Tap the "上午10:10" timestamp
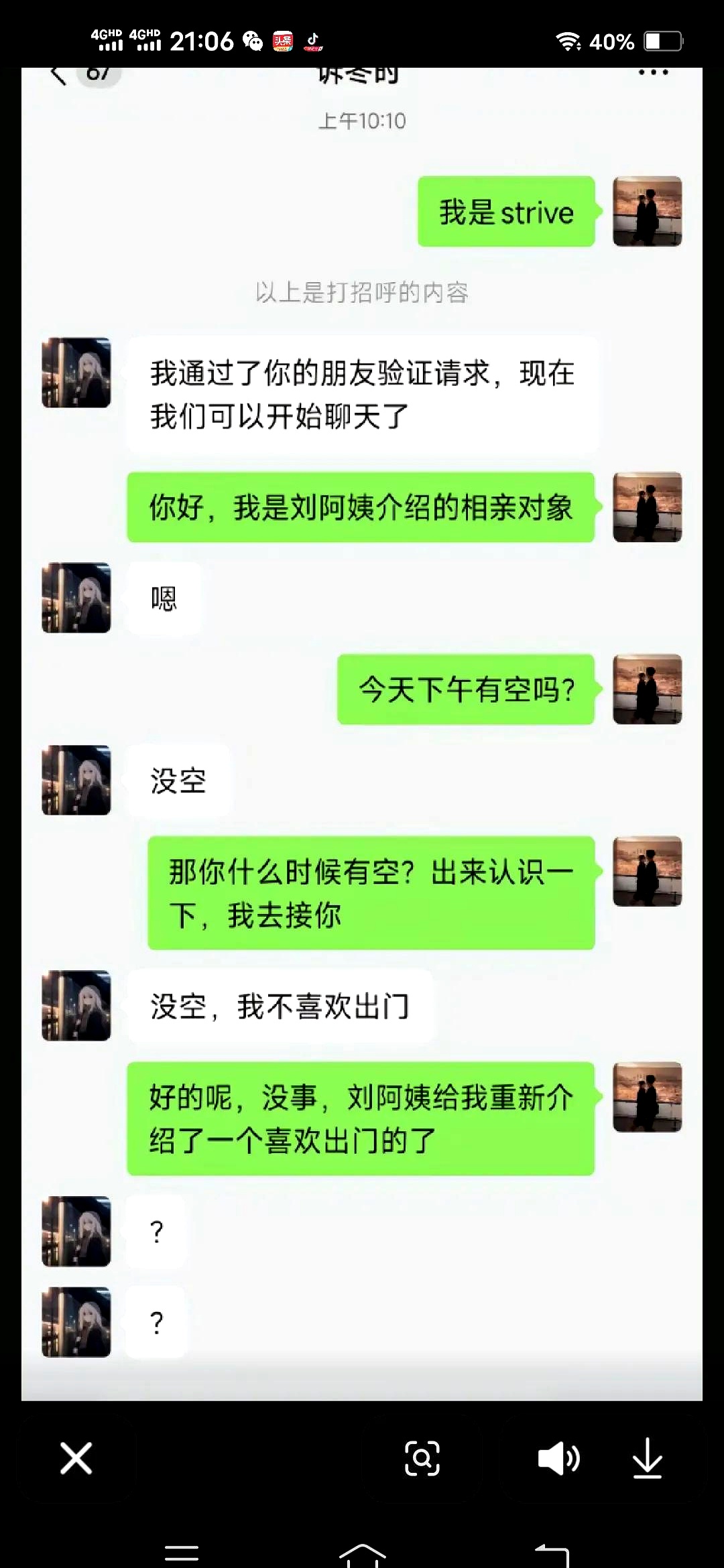The width and height of the screenshot is (724, 1568). (361, 121)
